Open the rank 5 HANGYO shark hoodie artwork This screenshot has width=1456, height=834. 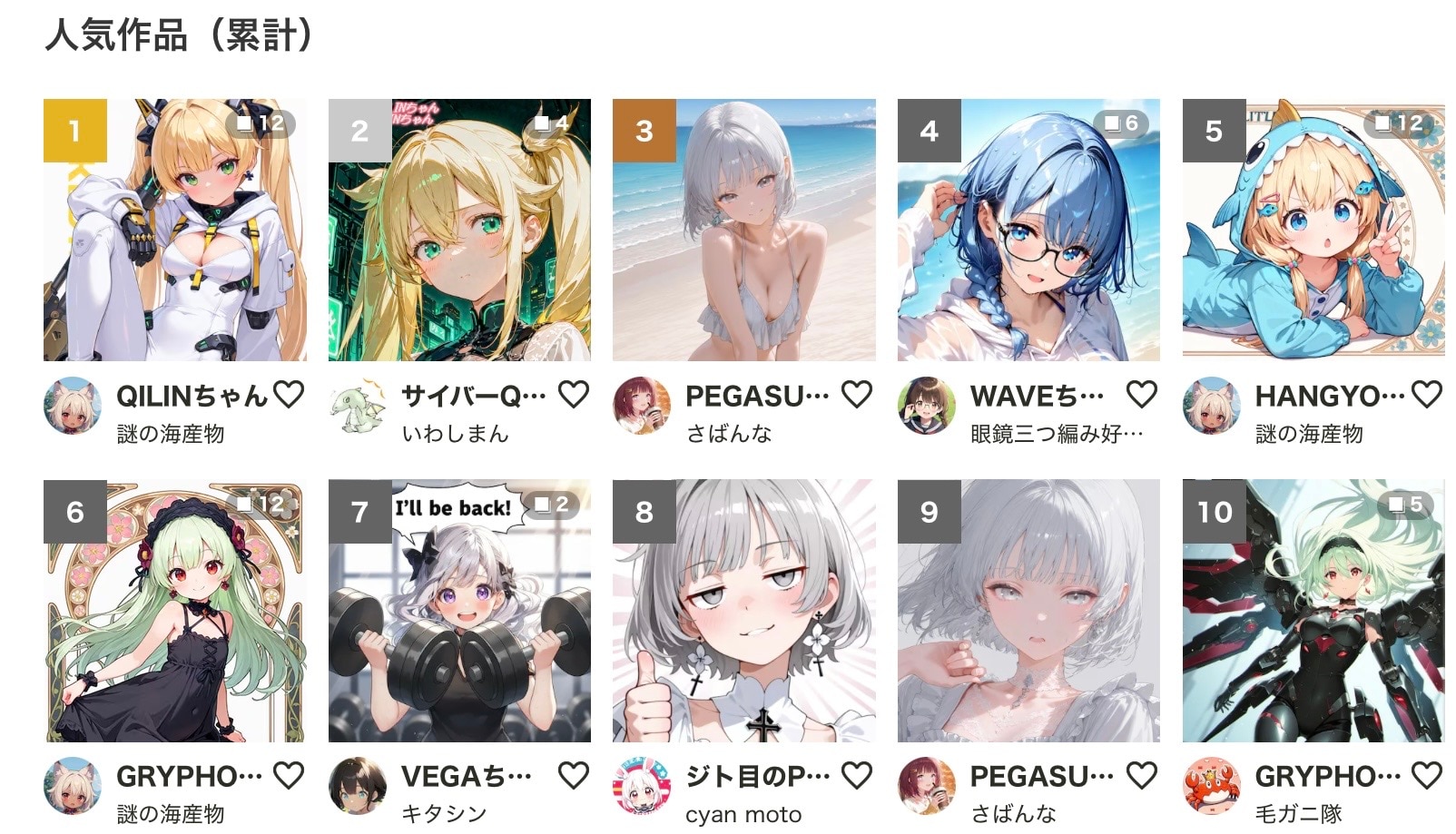tap(1313, 230)
